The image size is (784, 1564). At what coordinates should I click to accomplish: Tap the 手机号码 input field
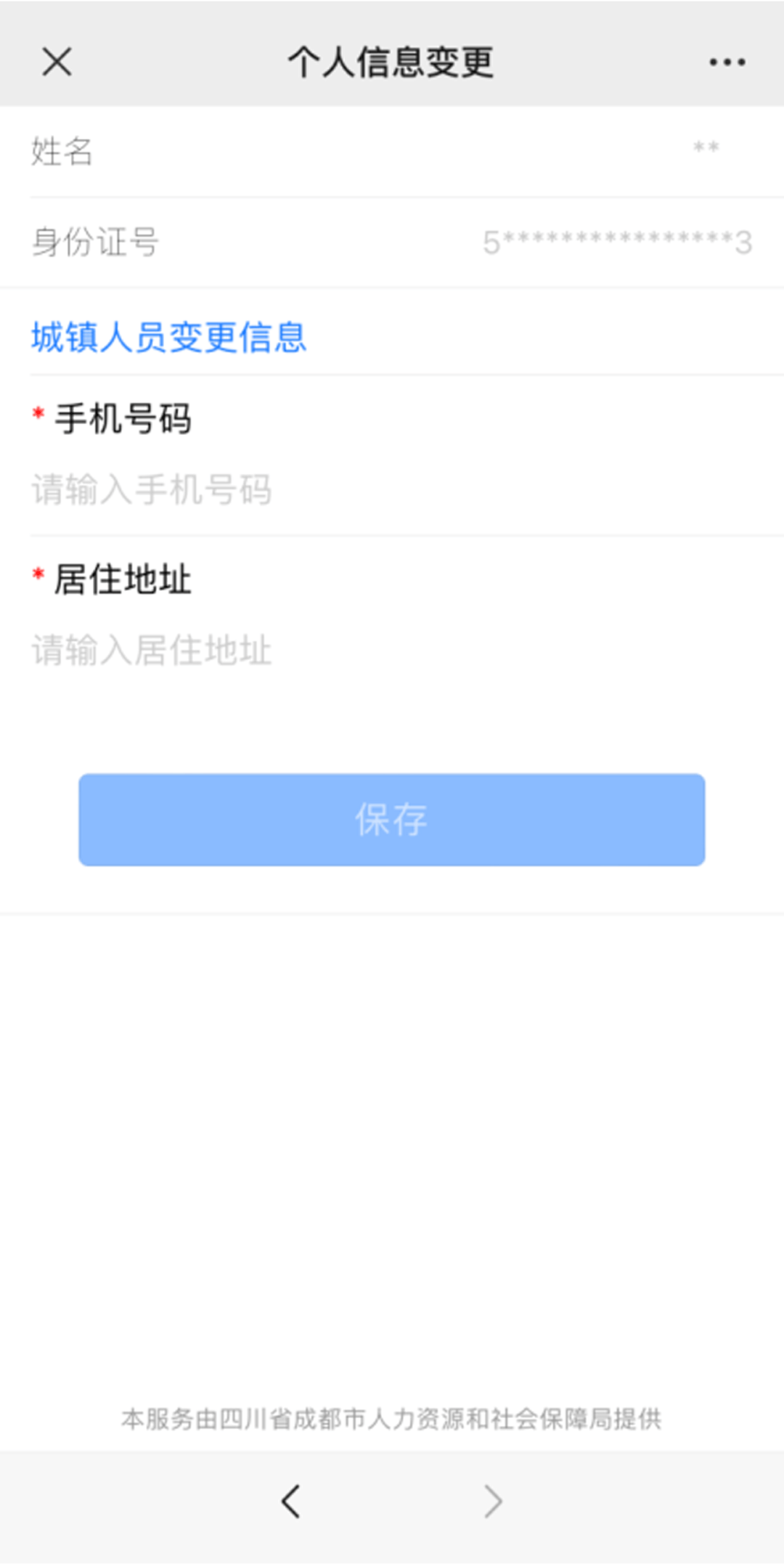point(392,489)
